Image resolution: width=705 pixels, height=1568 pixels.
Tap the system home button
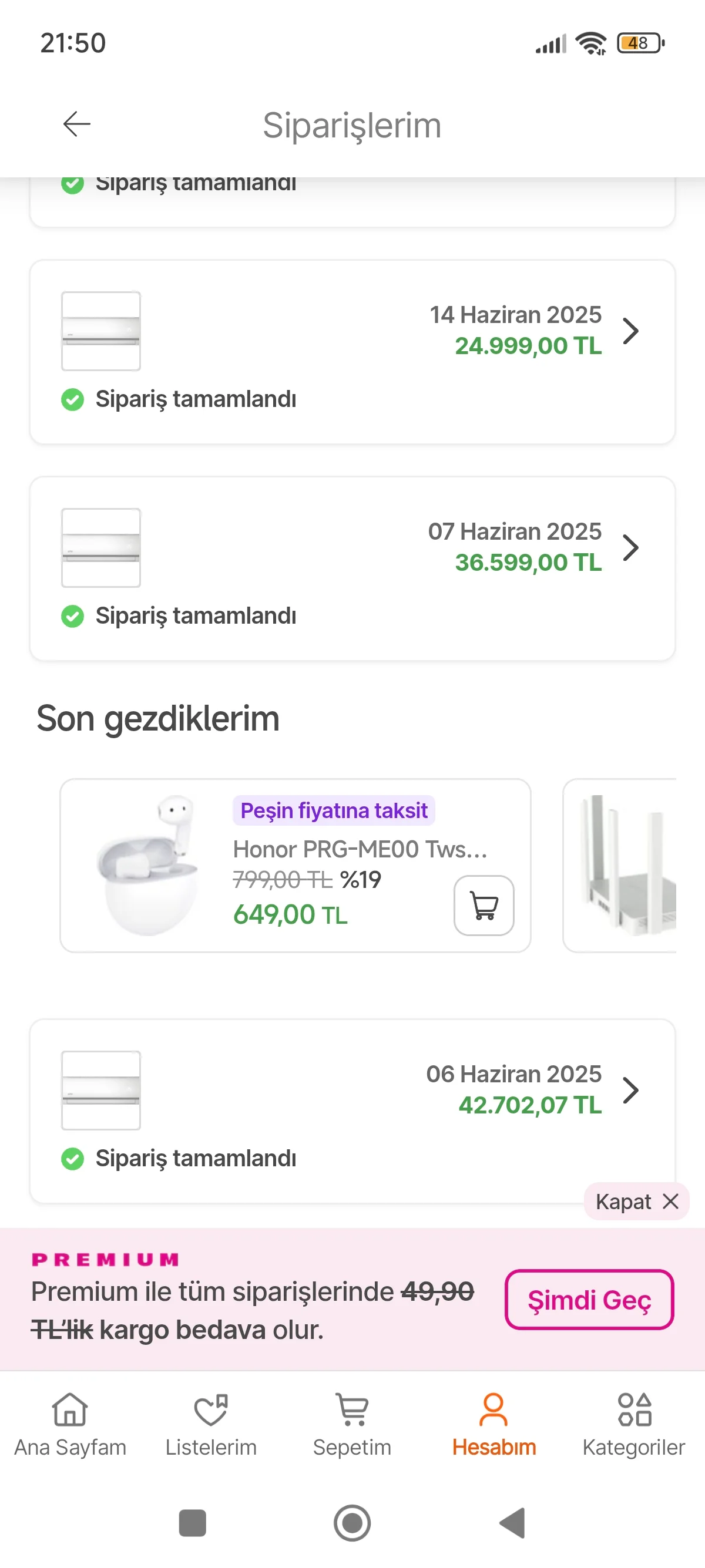tap(352, 1523)
